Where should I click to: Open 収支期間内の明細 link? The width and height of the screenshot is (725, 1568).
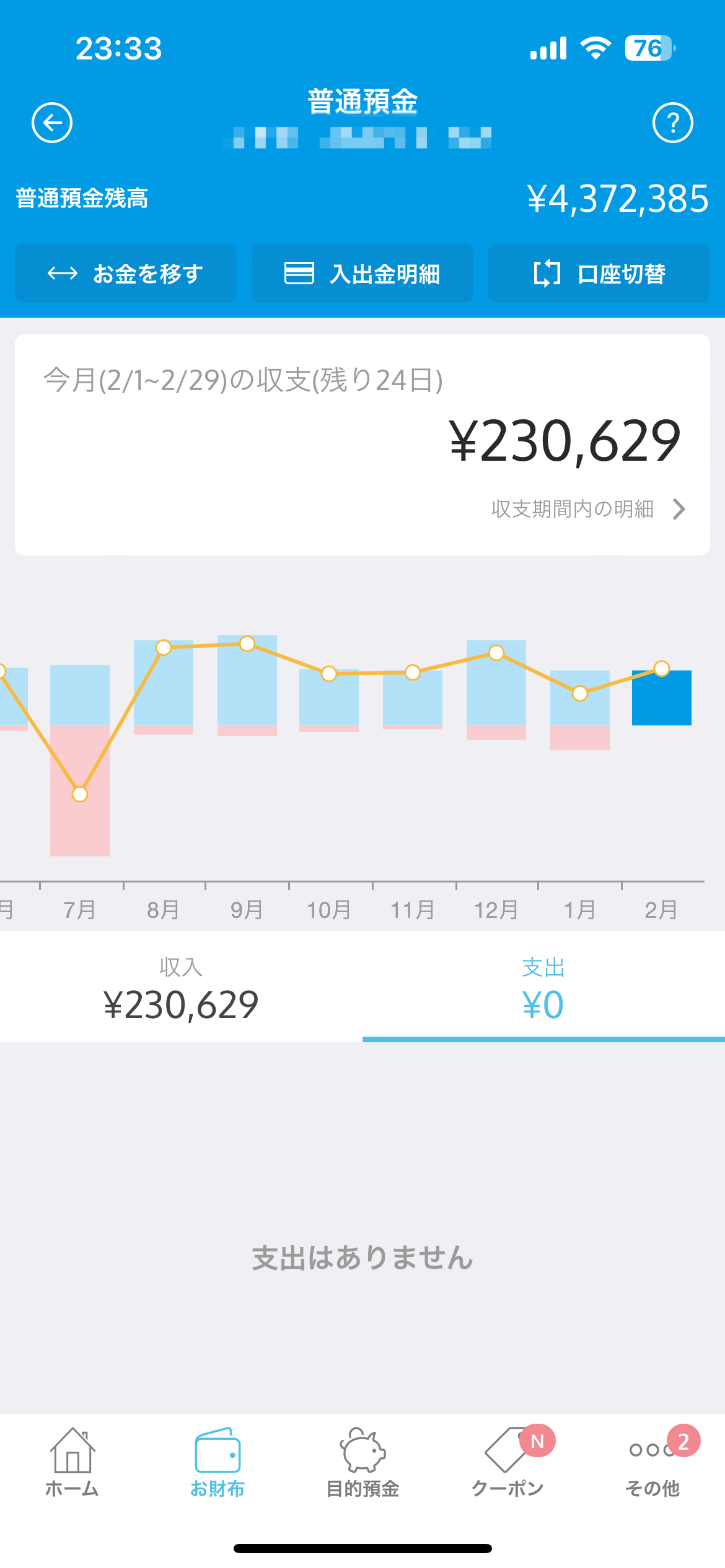coord(589,509)
